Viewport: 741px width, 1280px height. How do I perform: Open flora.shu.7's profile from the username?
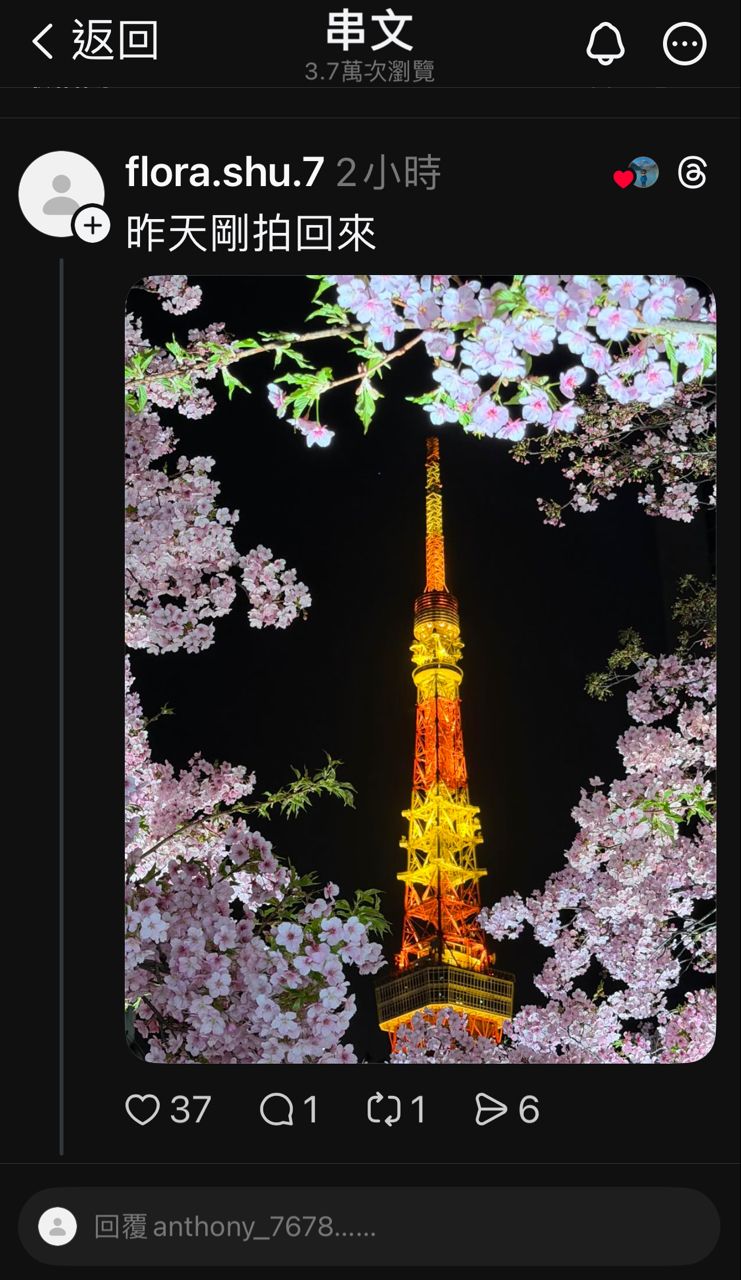(225, 173)
